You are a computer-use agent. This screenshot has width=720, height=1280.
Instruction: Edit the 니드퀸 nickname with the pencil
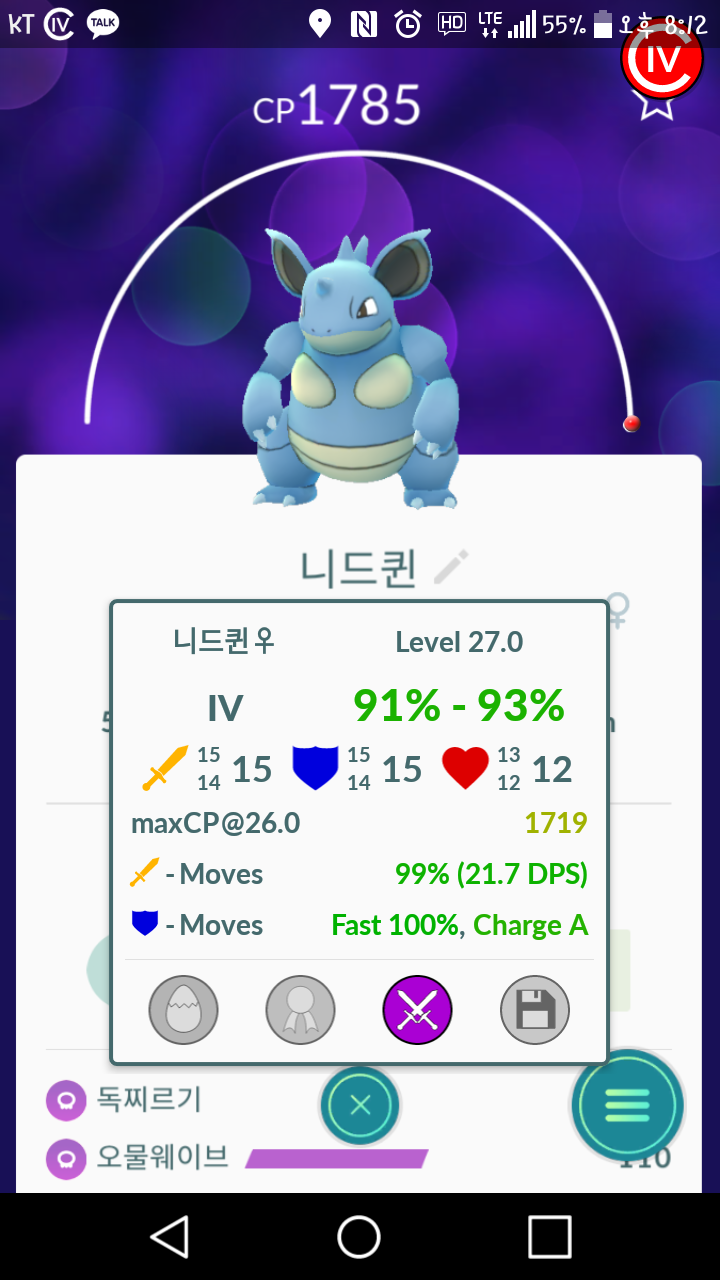click(451, 567)
